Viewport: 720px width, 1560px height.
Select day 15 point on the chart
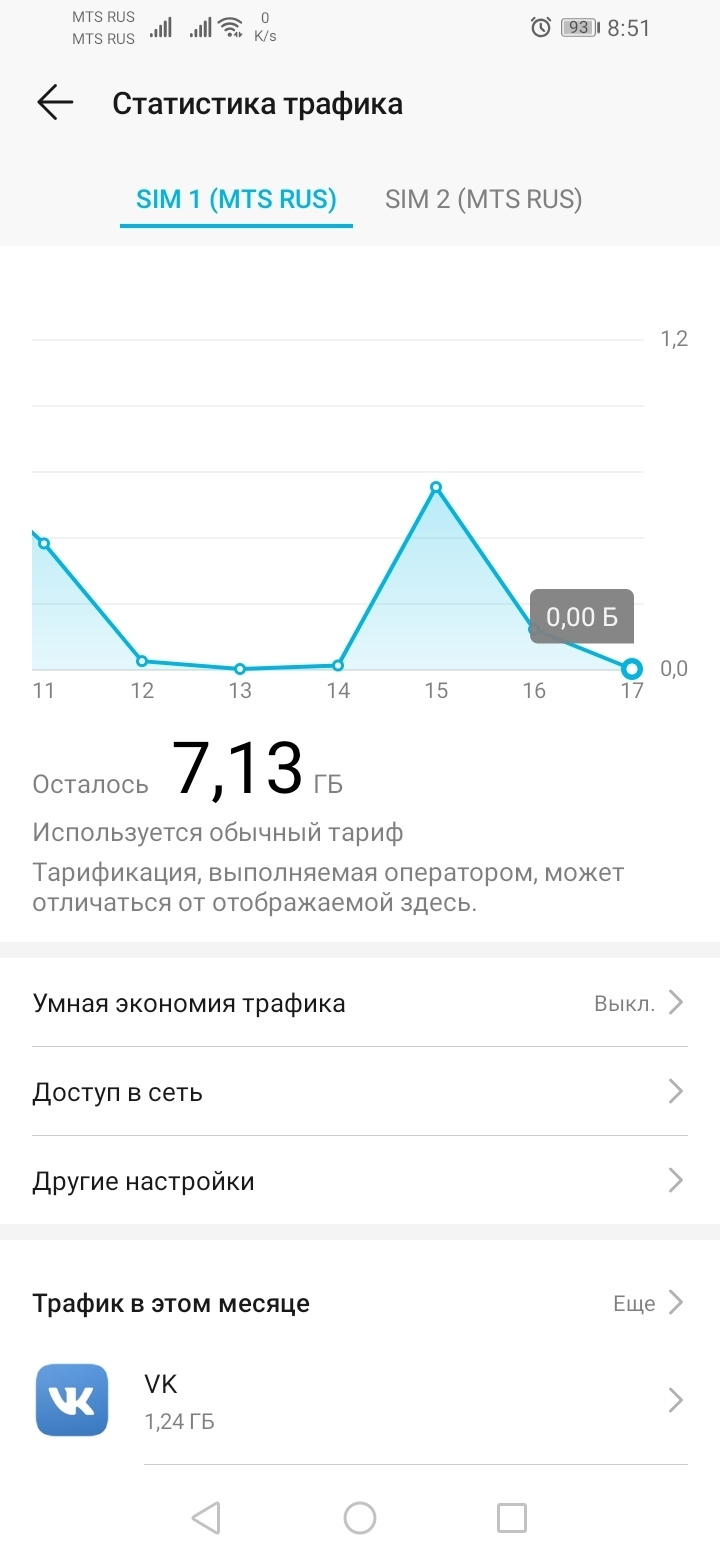pyautogui.click(x=436, y=487)
